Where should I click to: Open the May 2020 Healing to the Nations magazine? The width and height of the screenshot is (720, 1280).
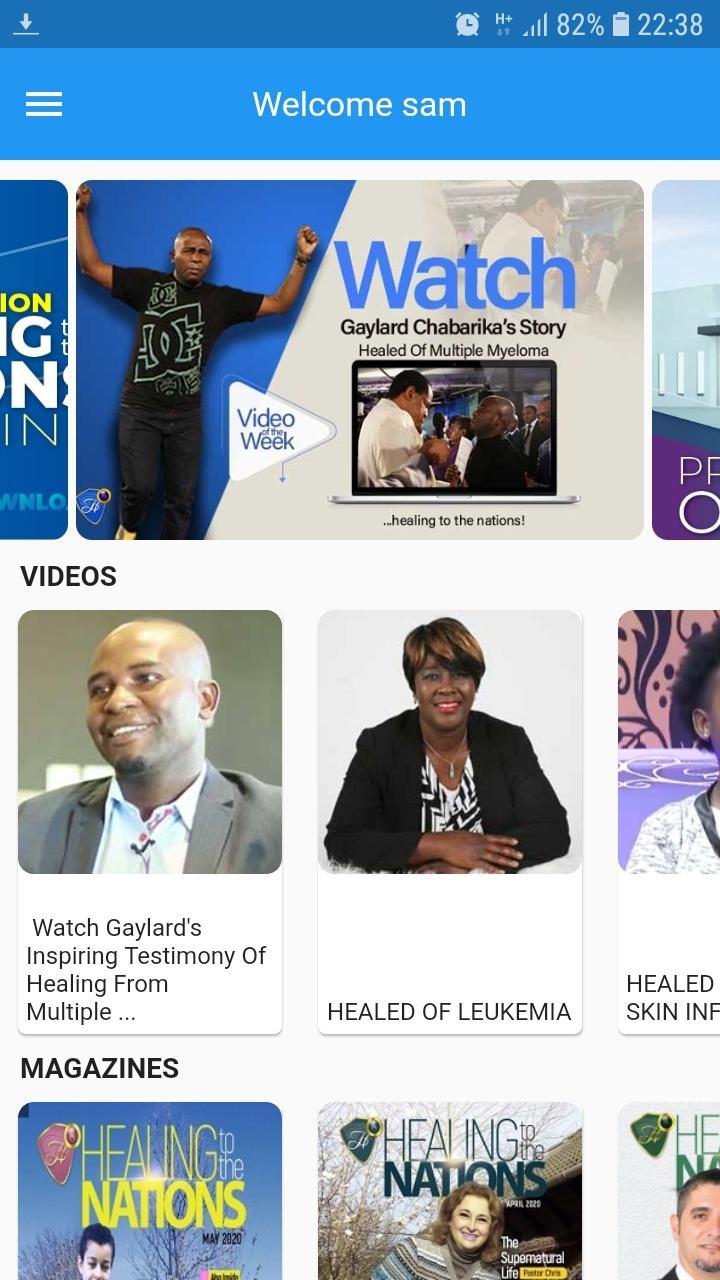pyautogui.click(x=150, y=1190)
